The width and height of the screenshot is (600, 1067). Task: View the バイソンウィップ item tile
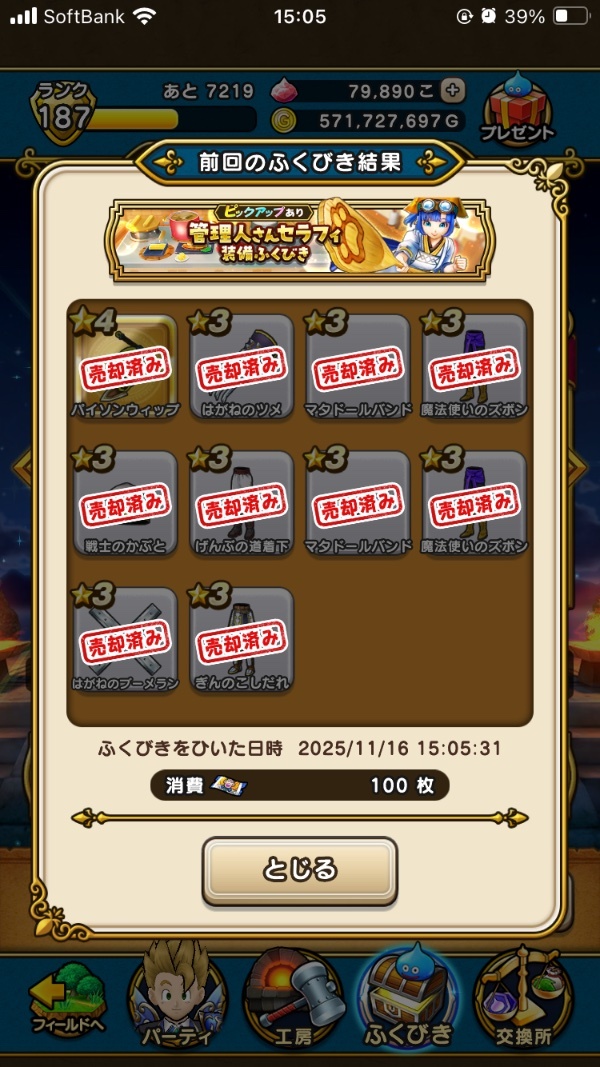pos(125,365)
